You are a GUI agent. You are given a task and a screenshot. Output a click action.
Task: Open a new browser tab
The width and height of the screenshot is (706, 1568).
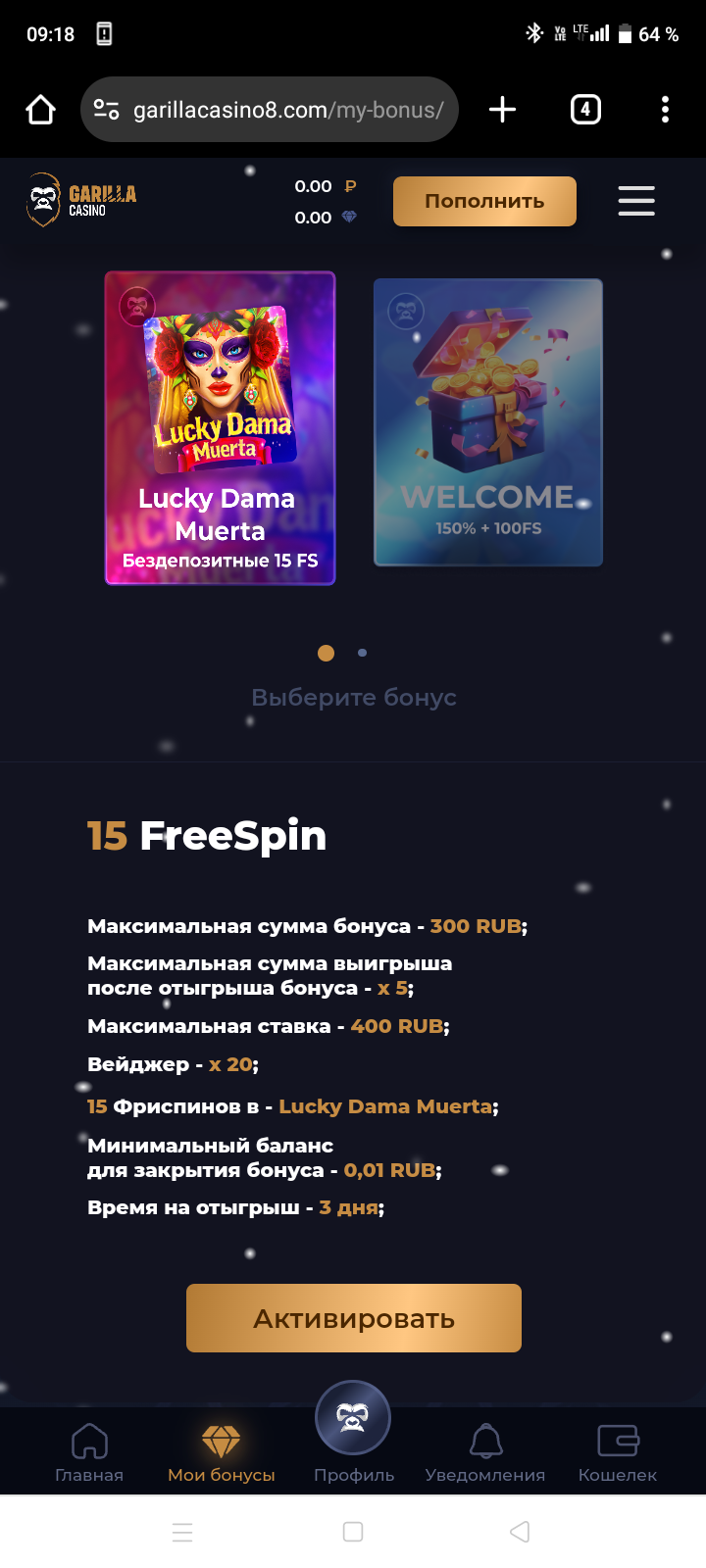click(x=502, y=110)
